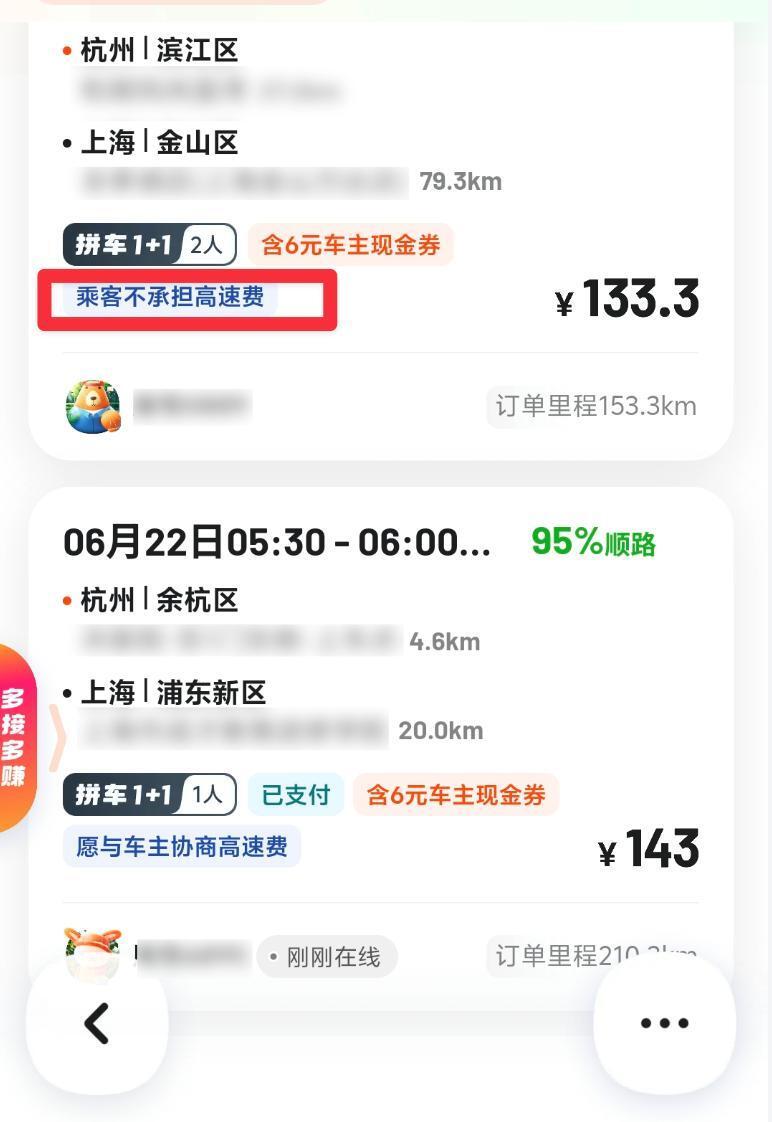Tap the rabbit avatar on the second order

(x=93, y=956)
